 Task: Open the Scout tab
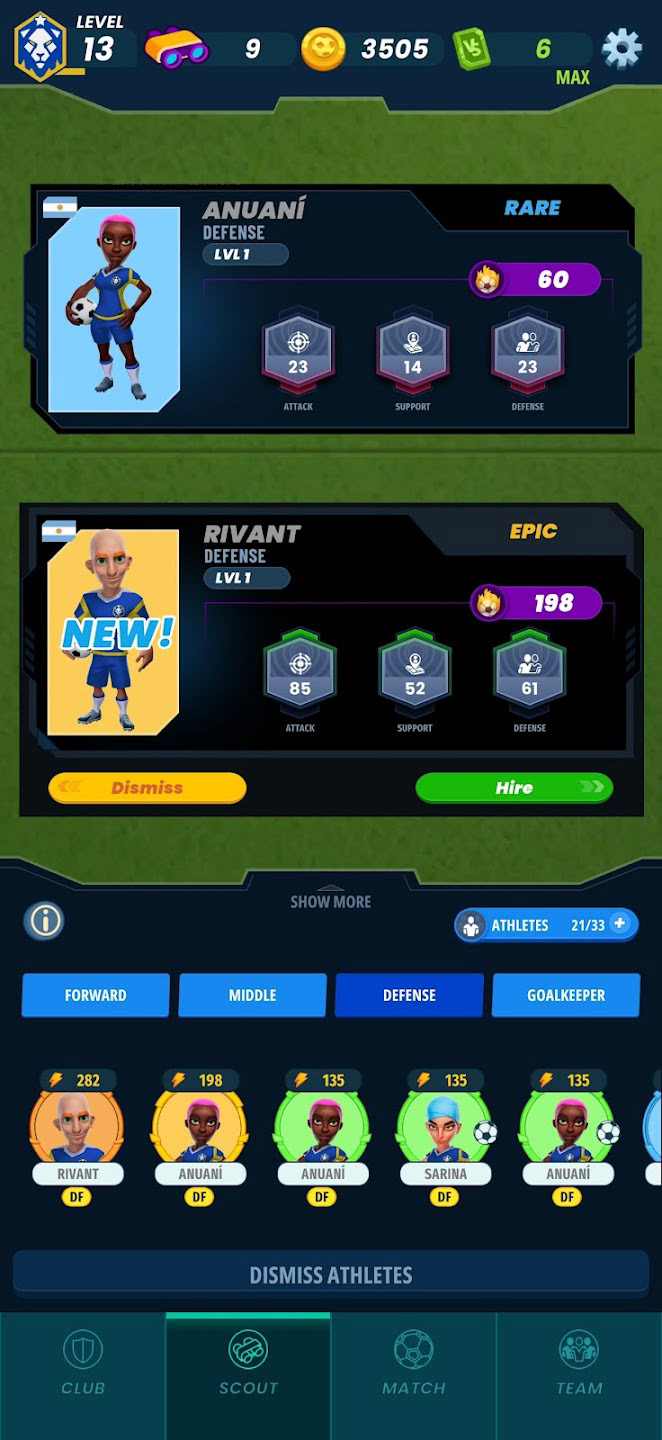[x=248, y=1362]
